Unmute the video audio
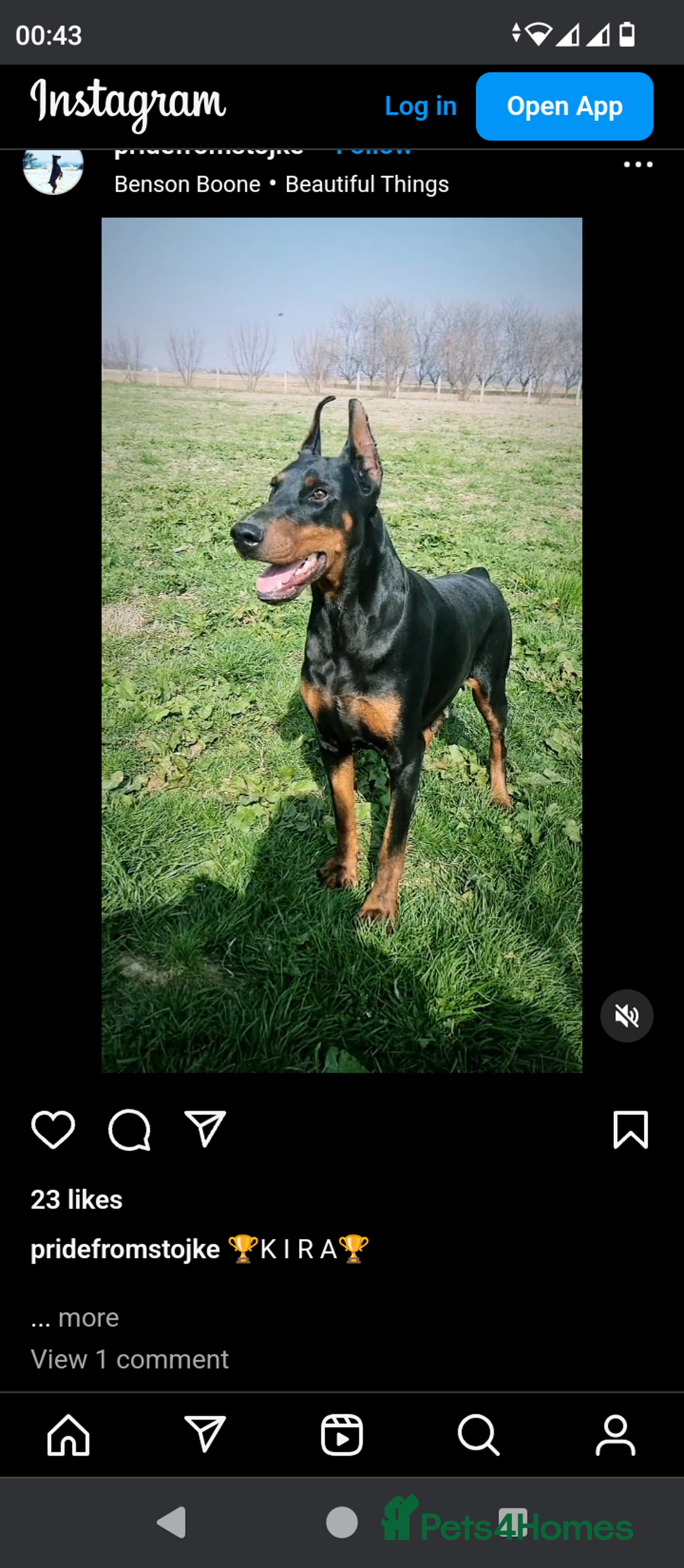The height and width of the screenshot is (1568, 684). tap(626, 1015)
